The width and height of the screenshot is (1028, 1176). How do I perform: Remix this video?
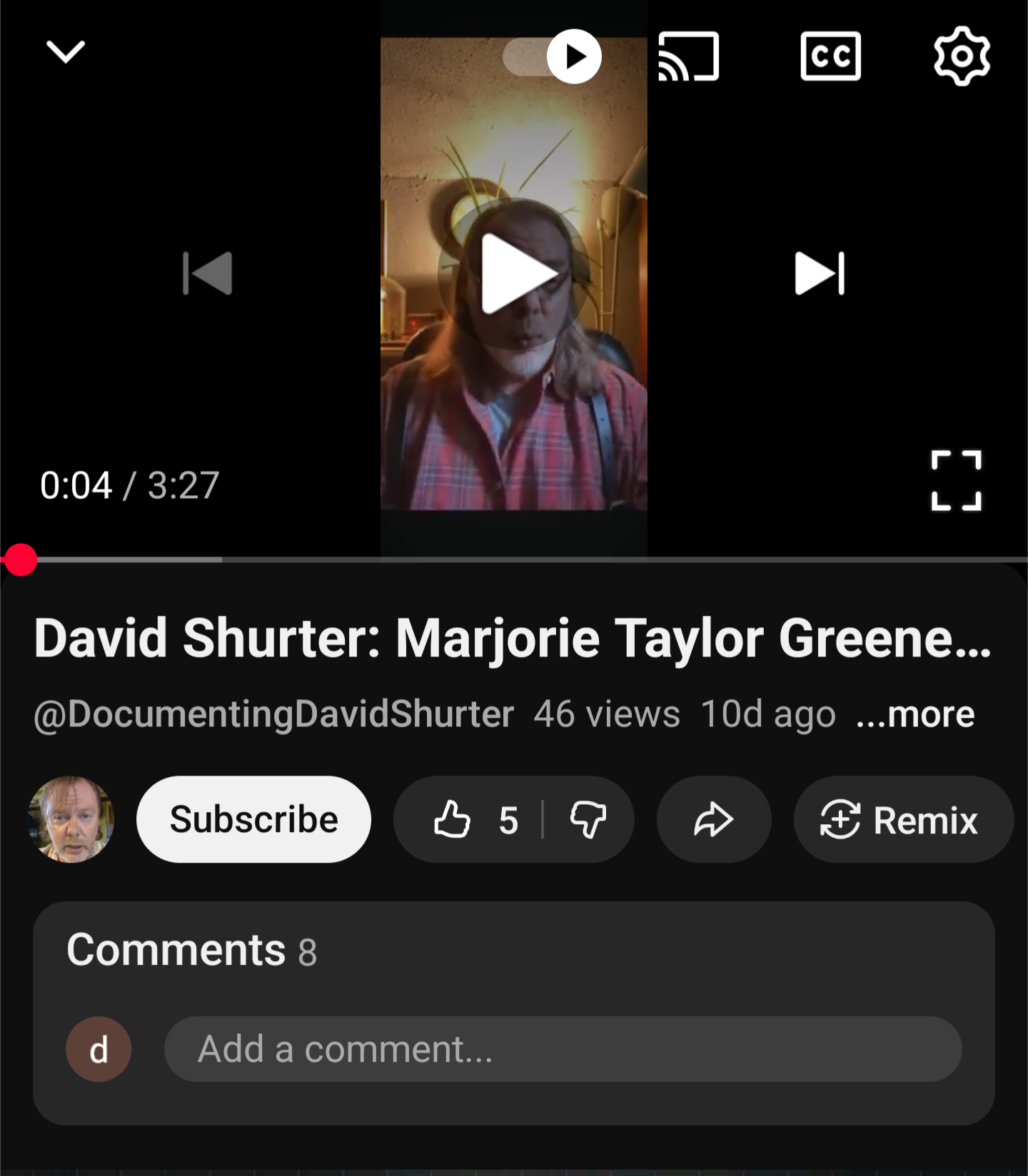tap(902, 819)
